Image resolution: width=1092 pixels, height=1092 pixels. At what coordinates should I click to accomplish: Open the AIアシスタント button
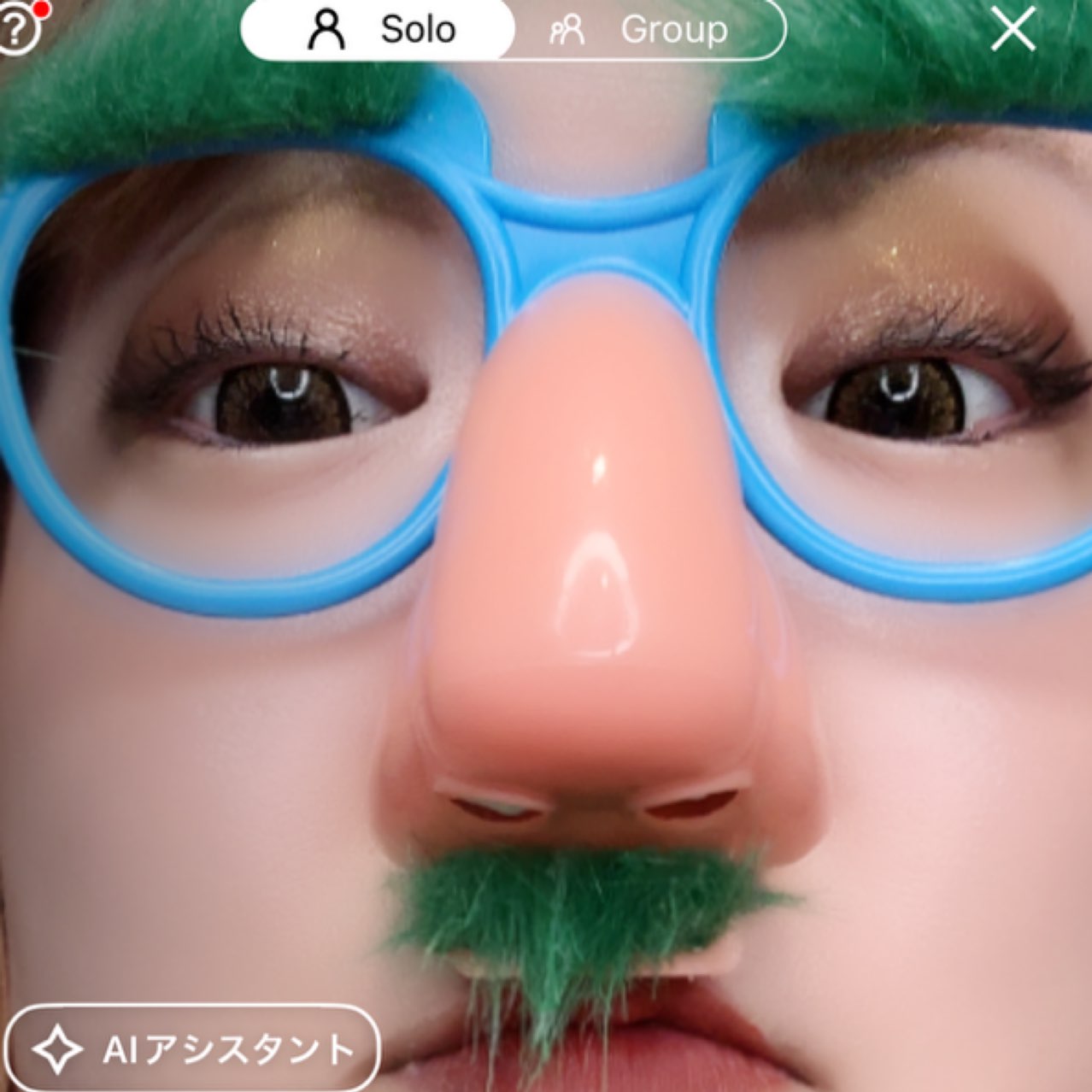click(193, 1048)
